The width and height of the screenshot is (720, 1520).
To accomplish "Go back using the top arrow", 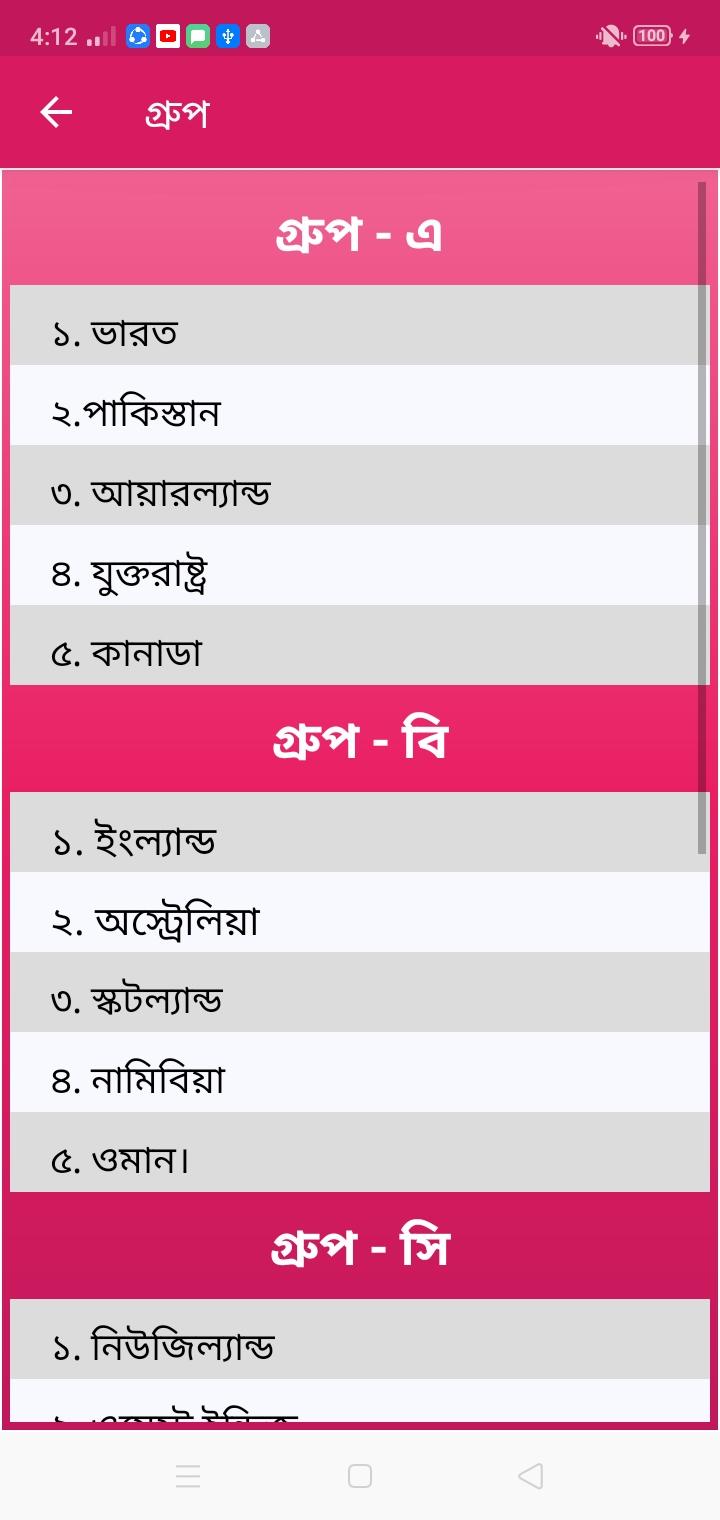I will pos(56,113).
